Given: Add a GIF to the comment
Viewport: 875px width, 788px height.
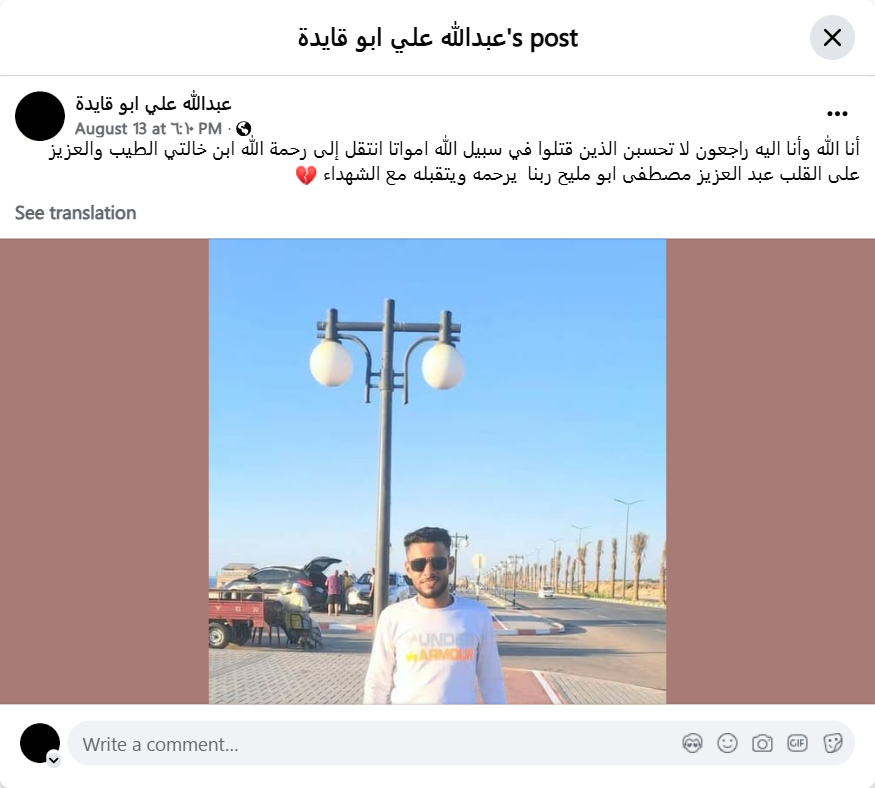Looking at the screenshot, I should coord(797,743).
